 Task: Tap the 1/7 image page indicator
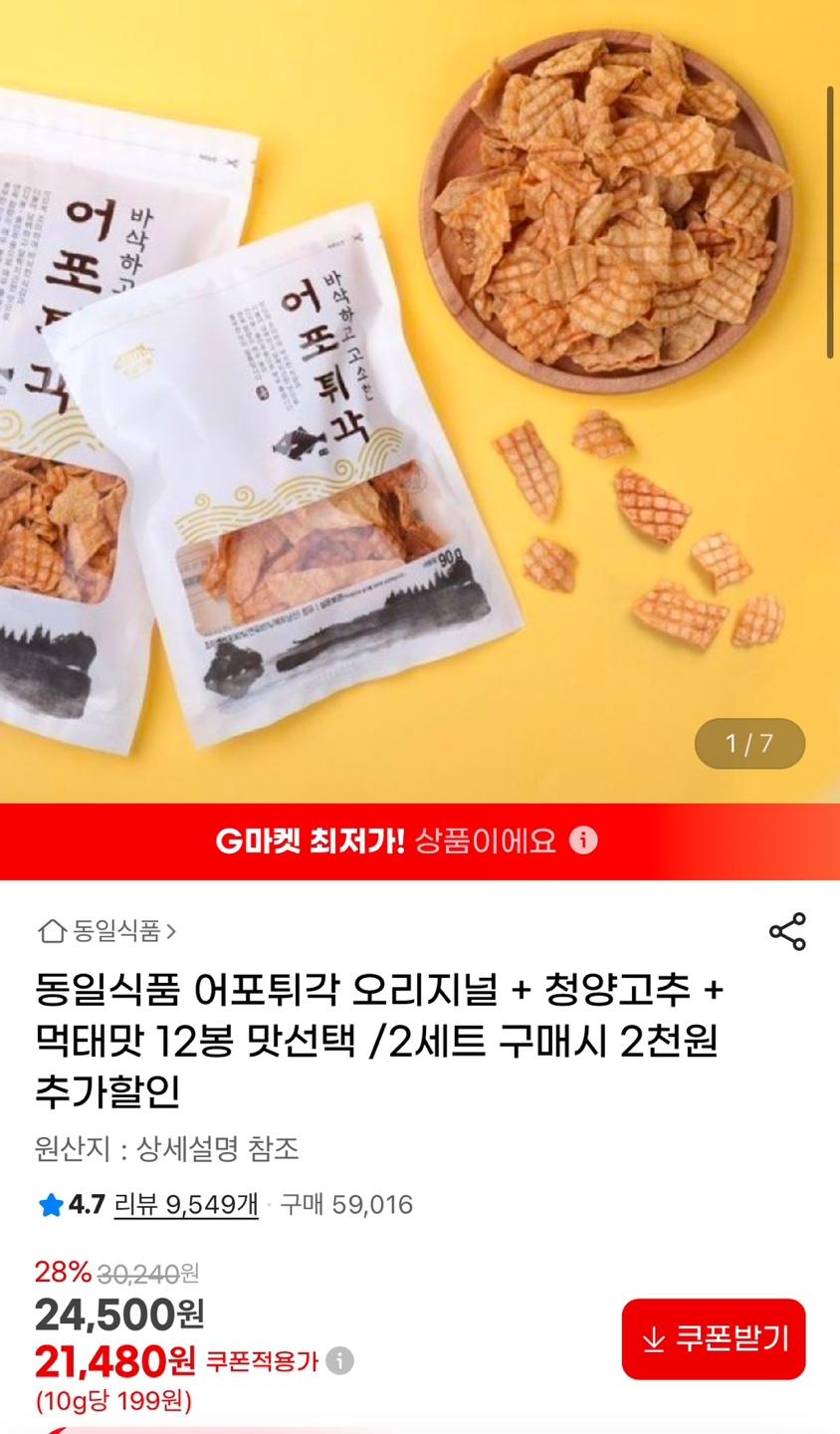748,743
